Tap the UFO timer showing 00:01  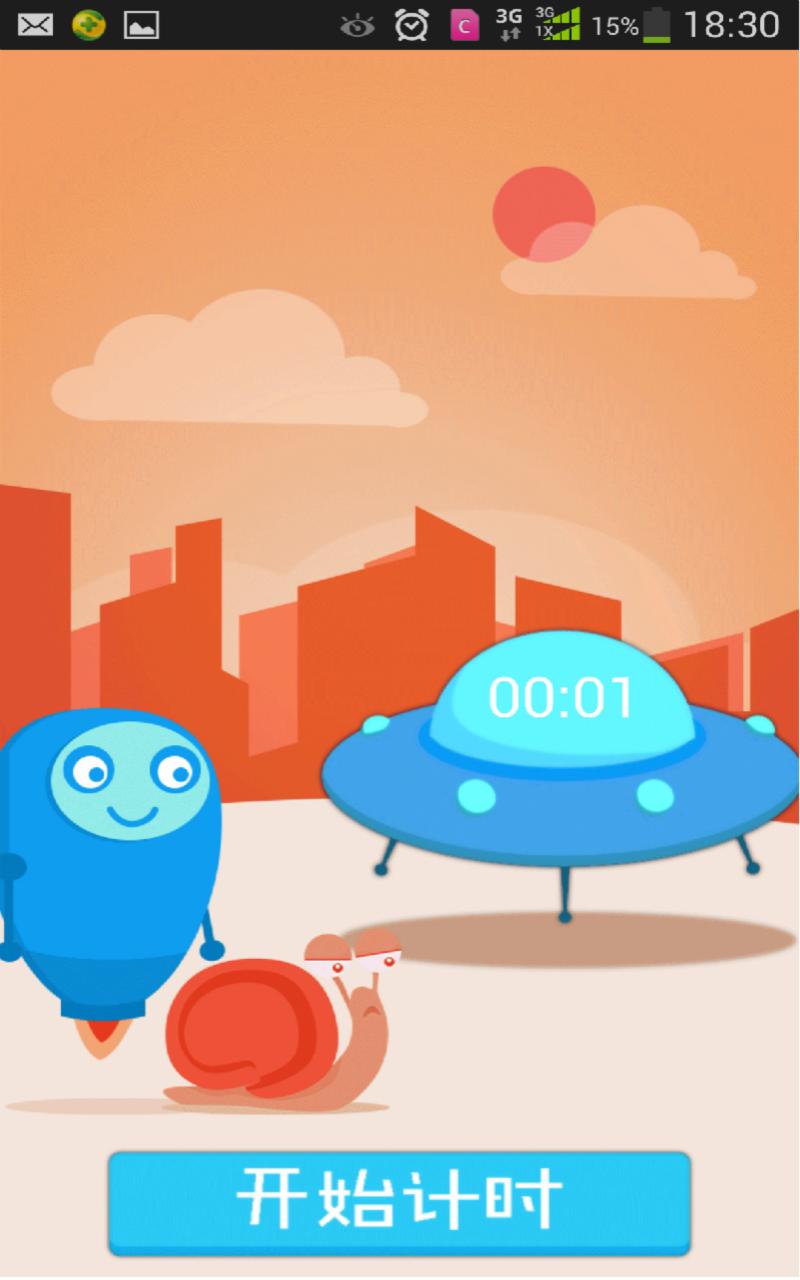tap(560, 698)
